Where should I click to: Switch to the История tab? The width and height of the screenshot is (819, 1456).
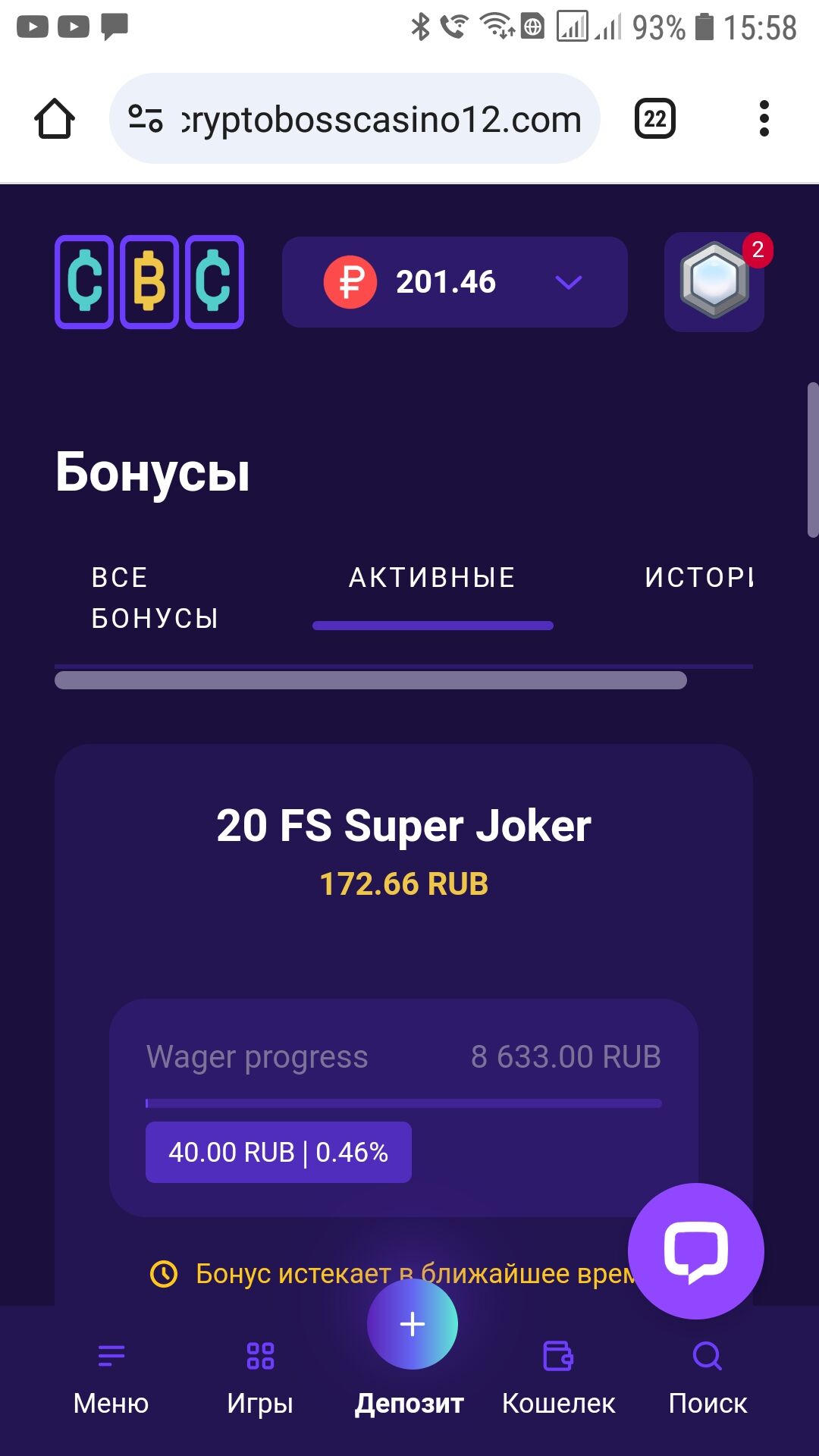pos(698,578)
